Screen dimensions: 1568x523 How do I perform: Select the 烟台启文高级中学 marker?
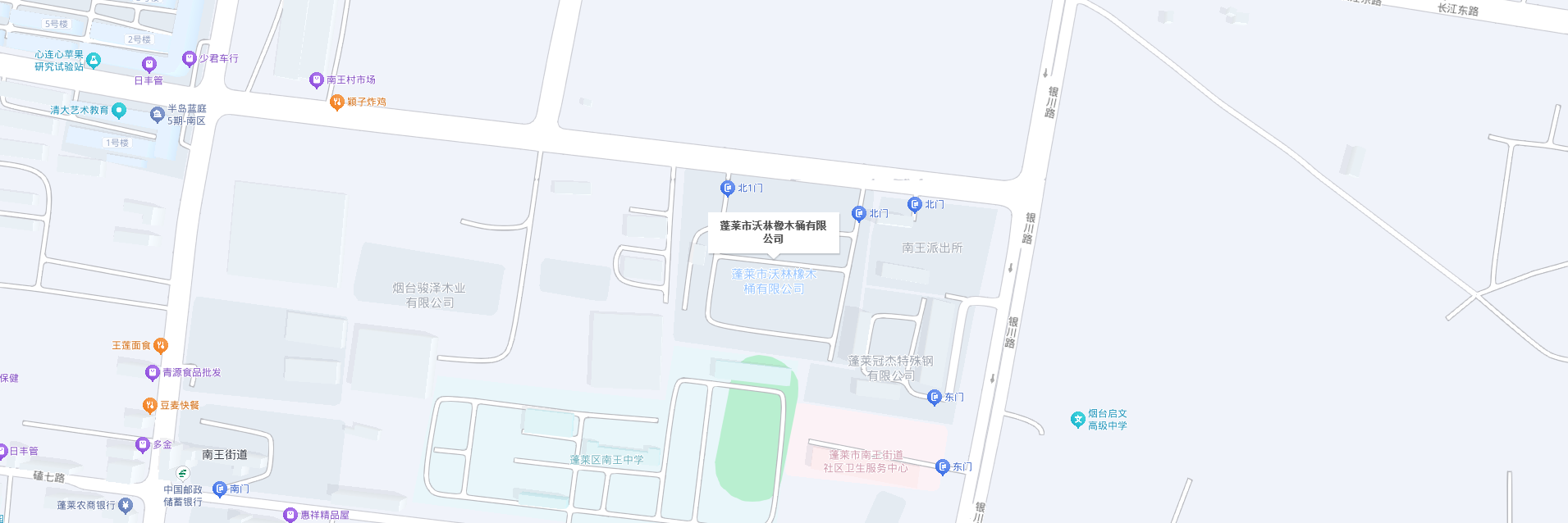point(1078,419)
